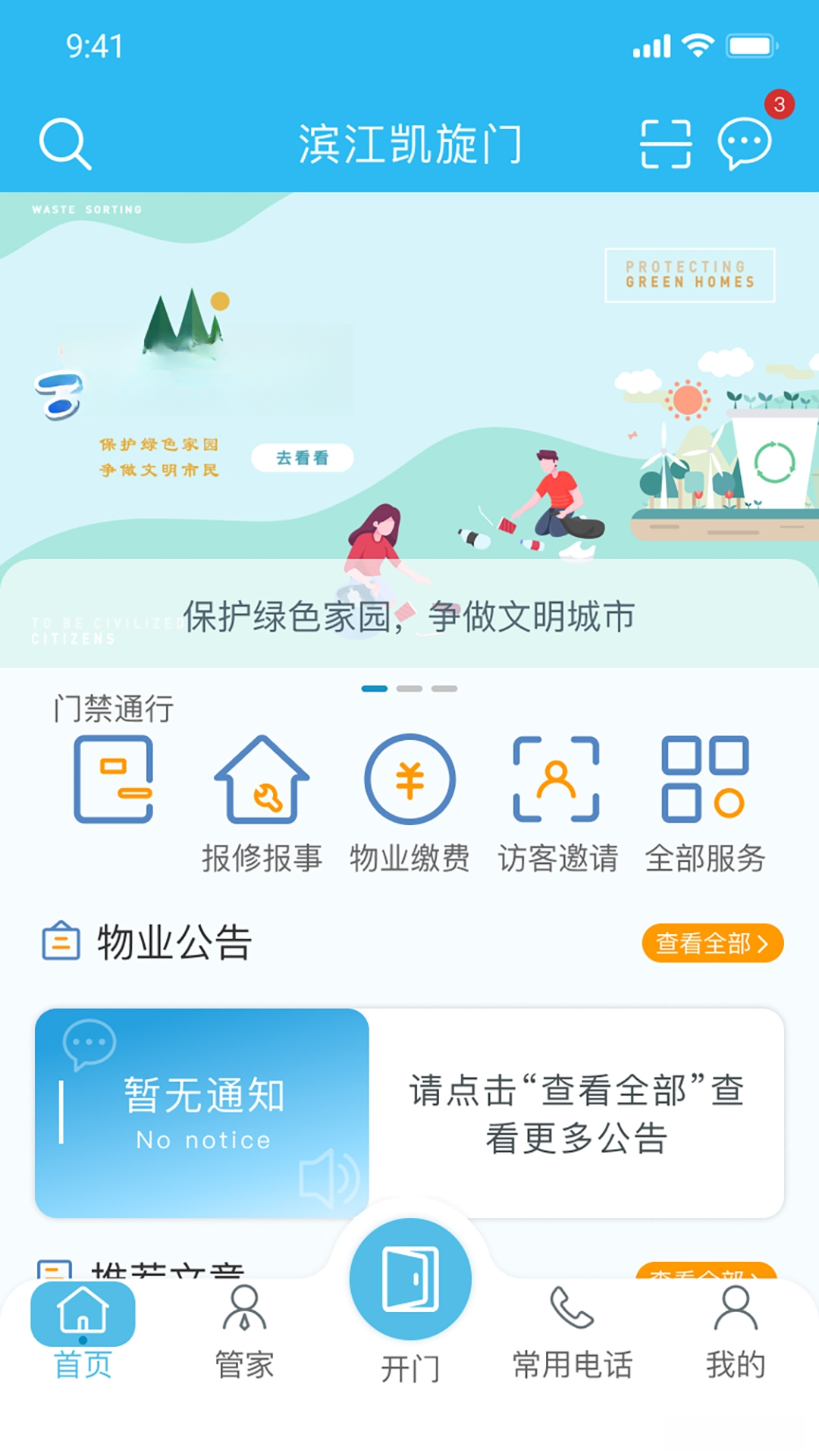Switch to the 首页 tab
819x1456 pixels.
(x=83, y=1332)
